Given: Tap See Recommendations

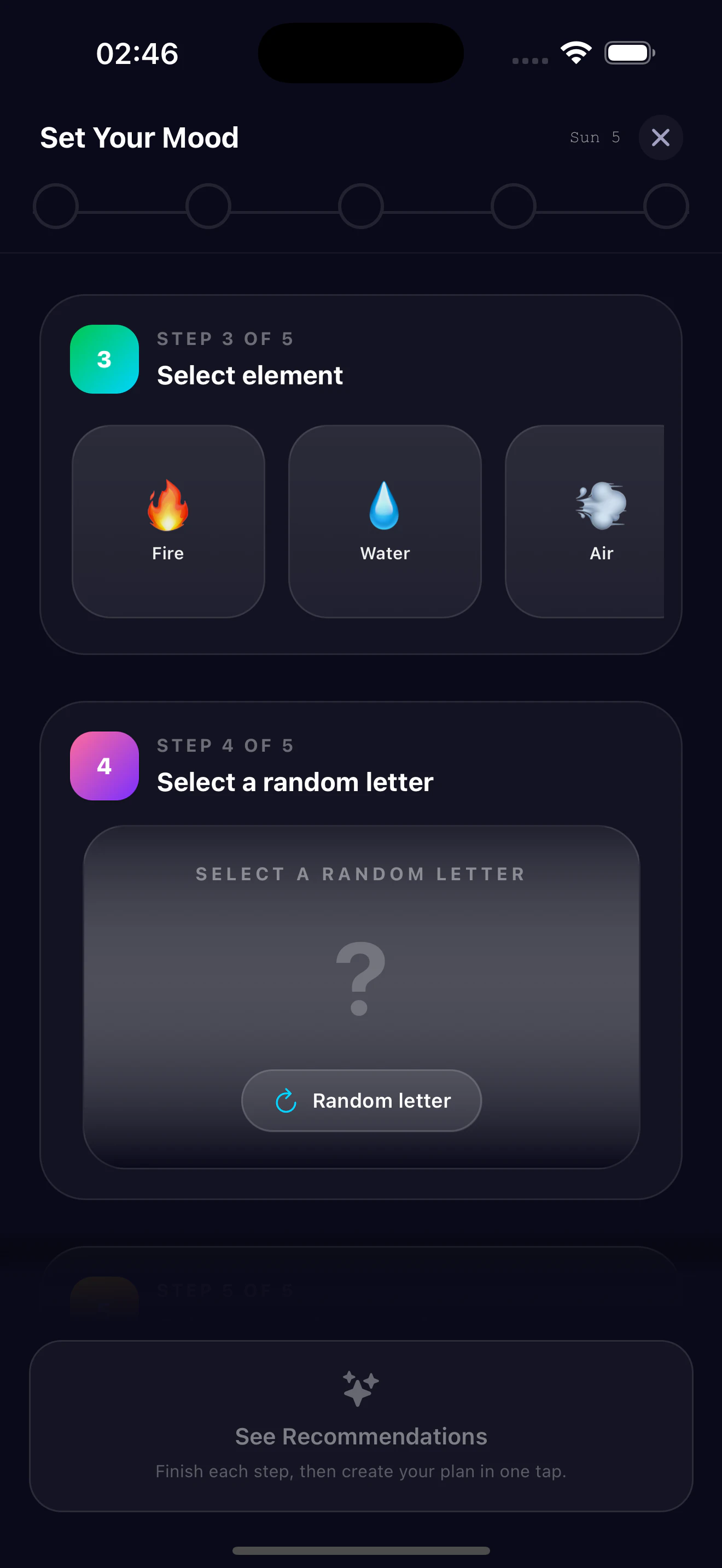Looking at the screenshot, I should [361, 1425].
